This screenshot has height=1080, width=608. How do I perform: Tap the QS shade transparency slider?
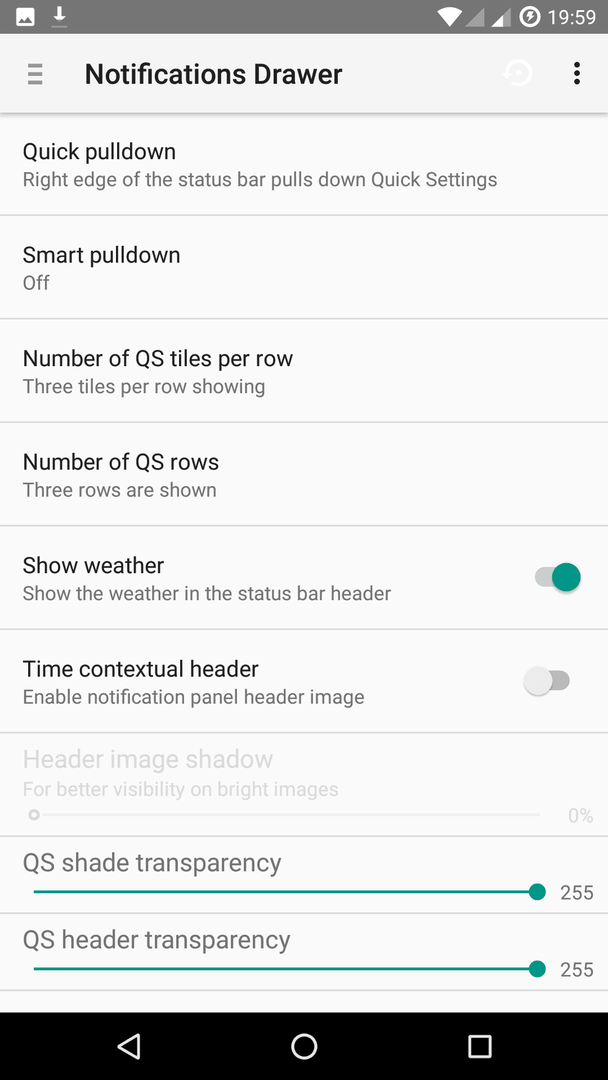286,892
